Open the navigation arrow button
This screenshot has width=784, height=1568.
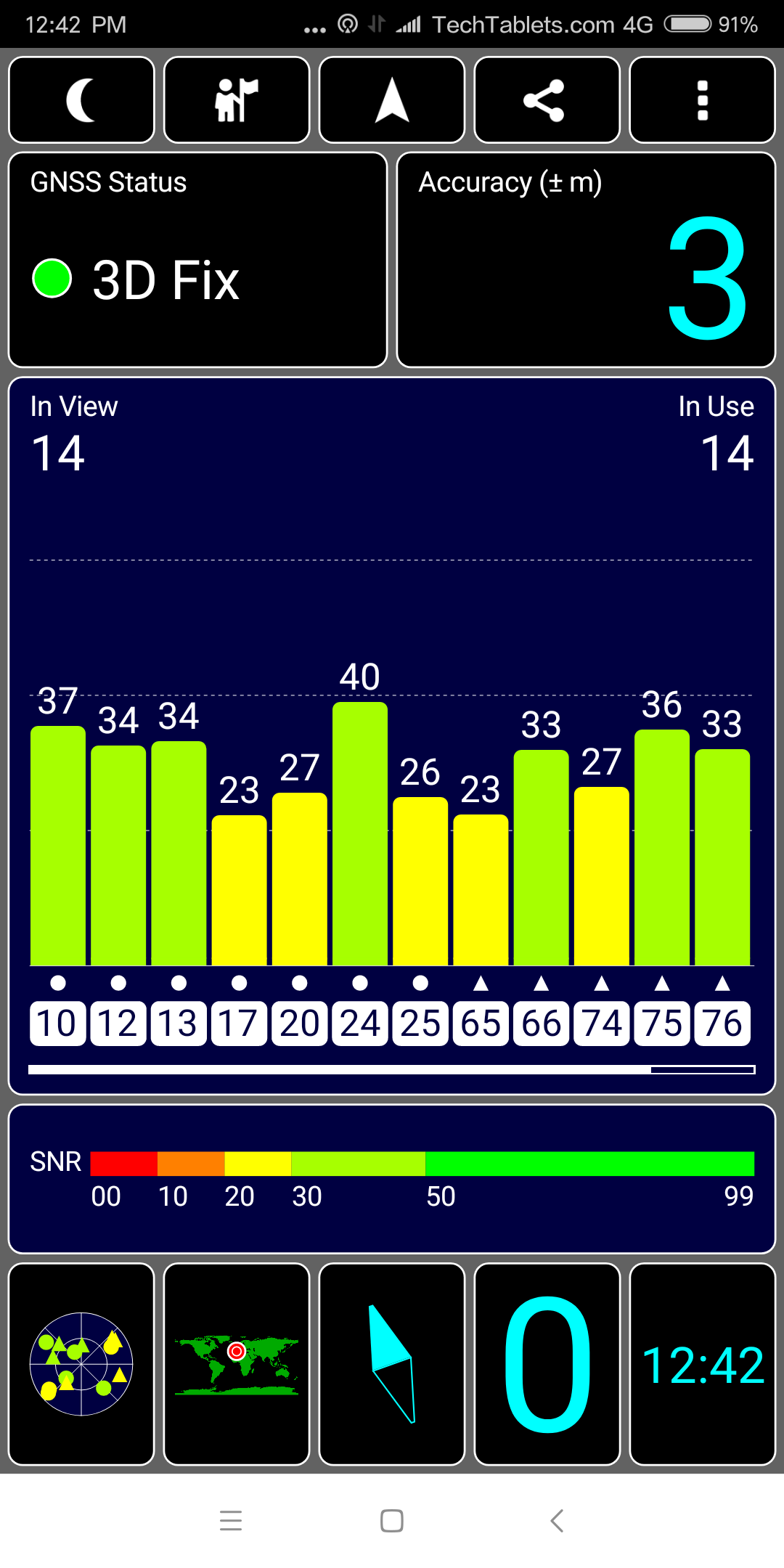(x=392, y=99)
